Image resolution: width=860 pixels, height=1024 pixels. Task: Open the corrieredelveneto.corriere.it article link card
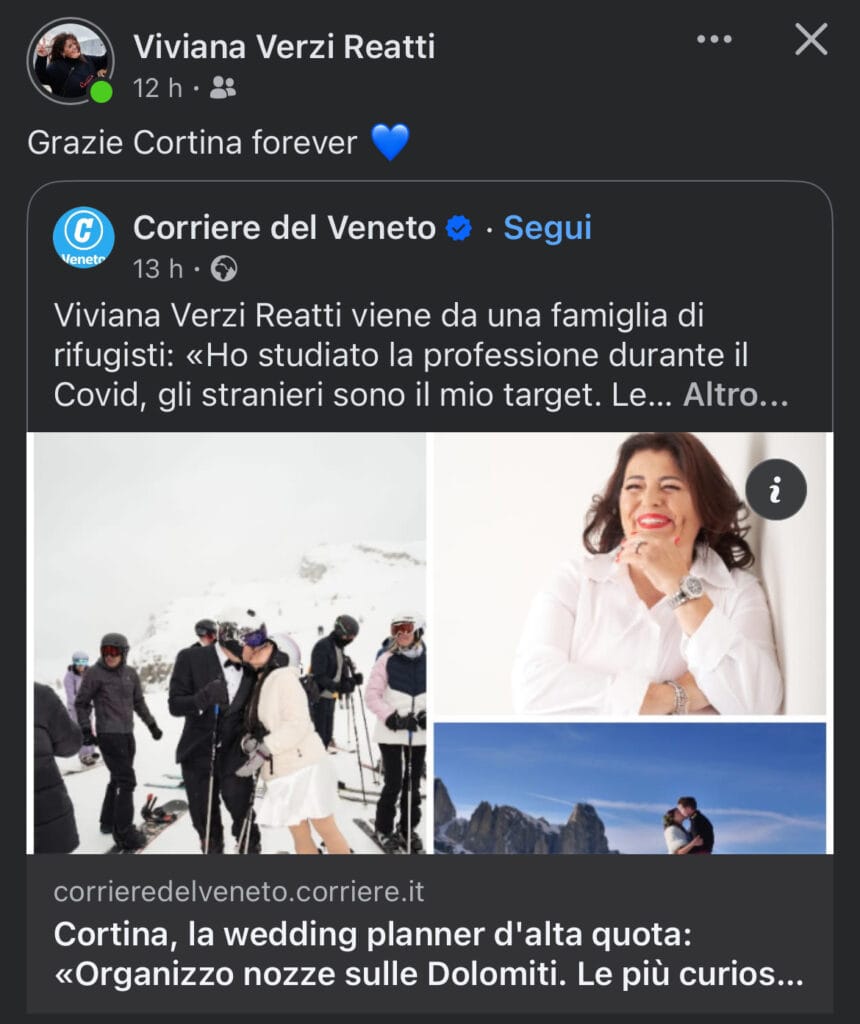pos(430,934)
